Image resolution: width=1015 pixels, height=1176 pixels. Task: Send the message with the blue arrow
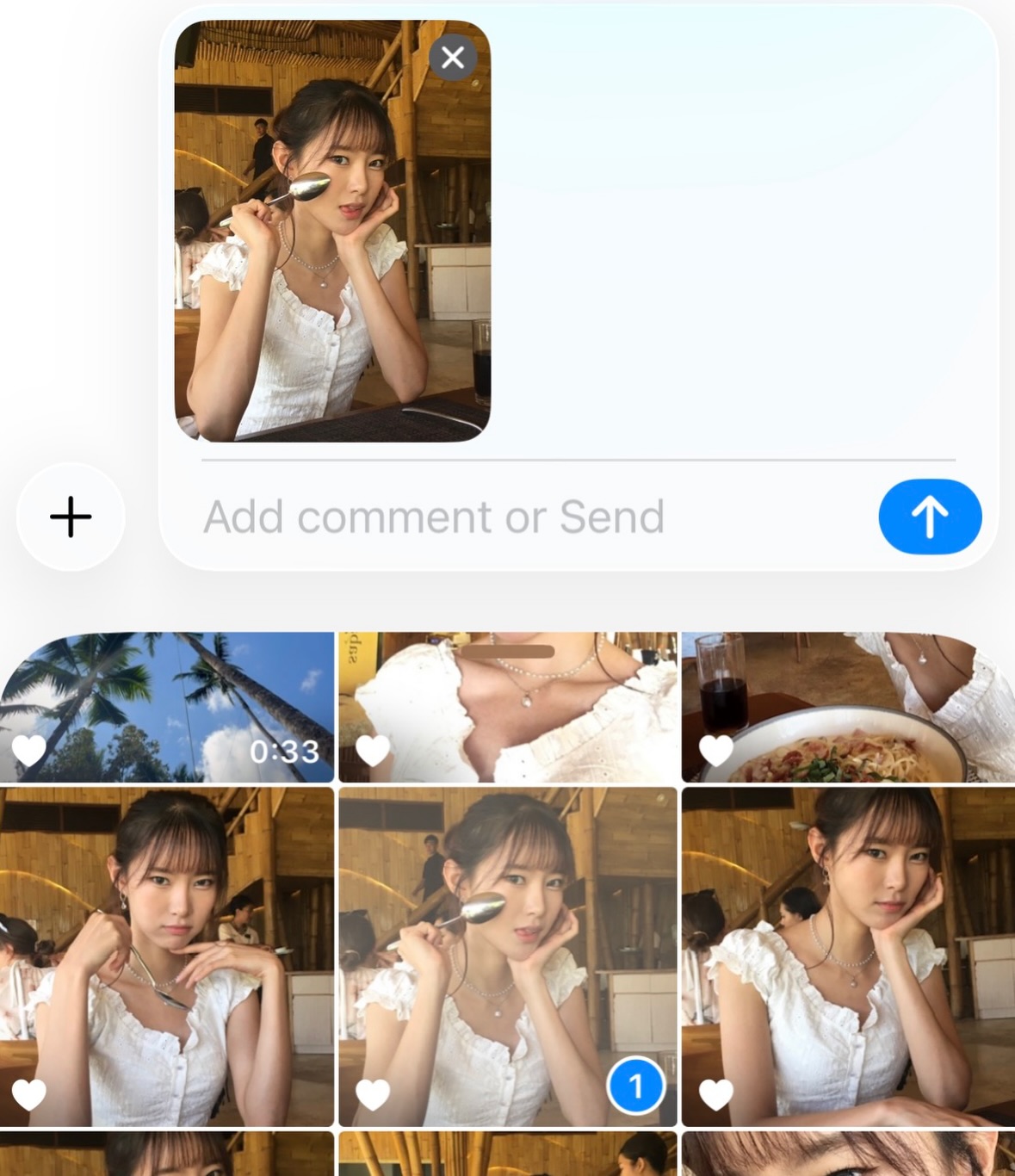pyautogui.click(x=929, y=517)
